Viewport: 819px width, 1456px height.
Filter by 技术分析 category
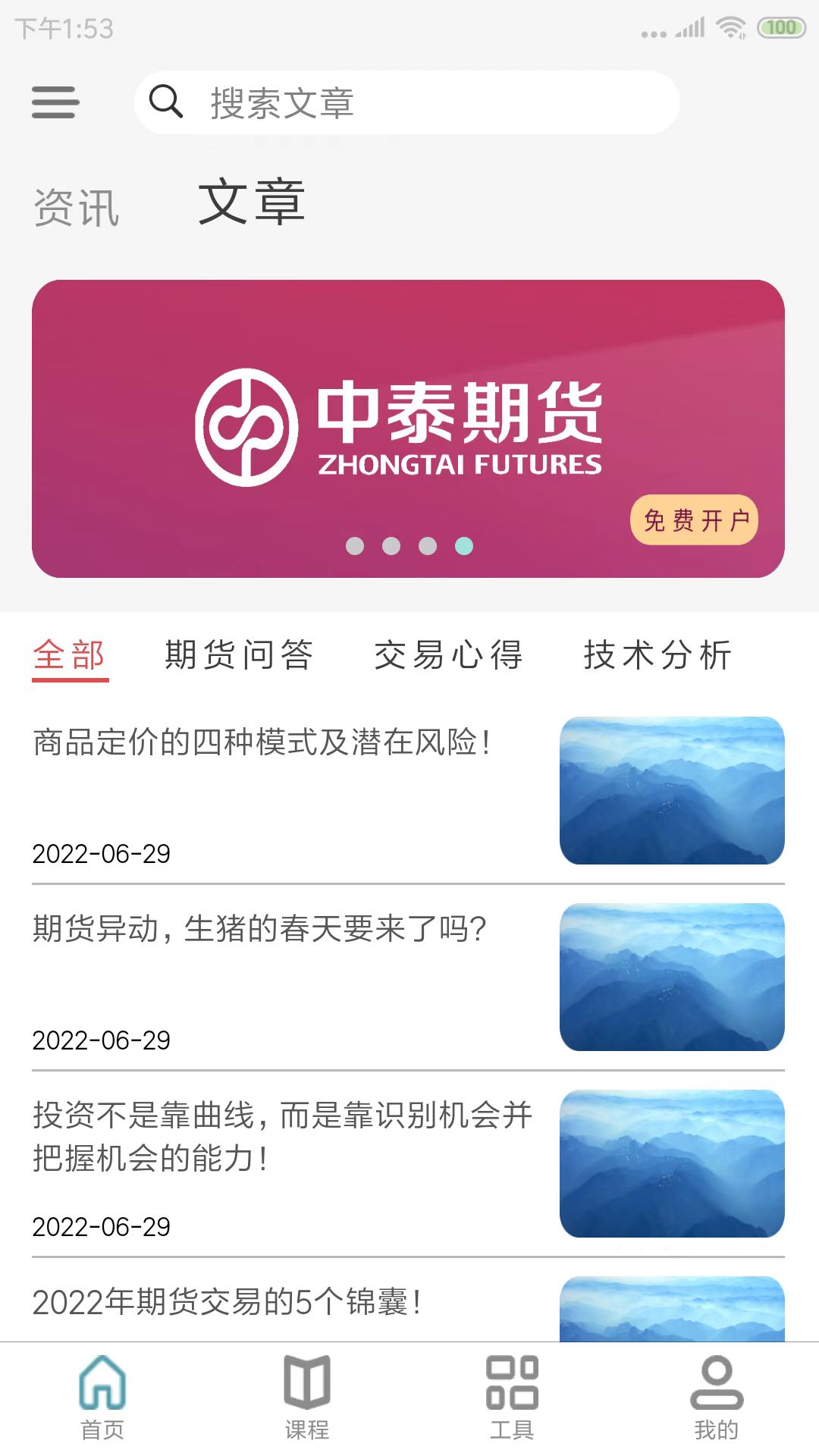coord(658,655)
